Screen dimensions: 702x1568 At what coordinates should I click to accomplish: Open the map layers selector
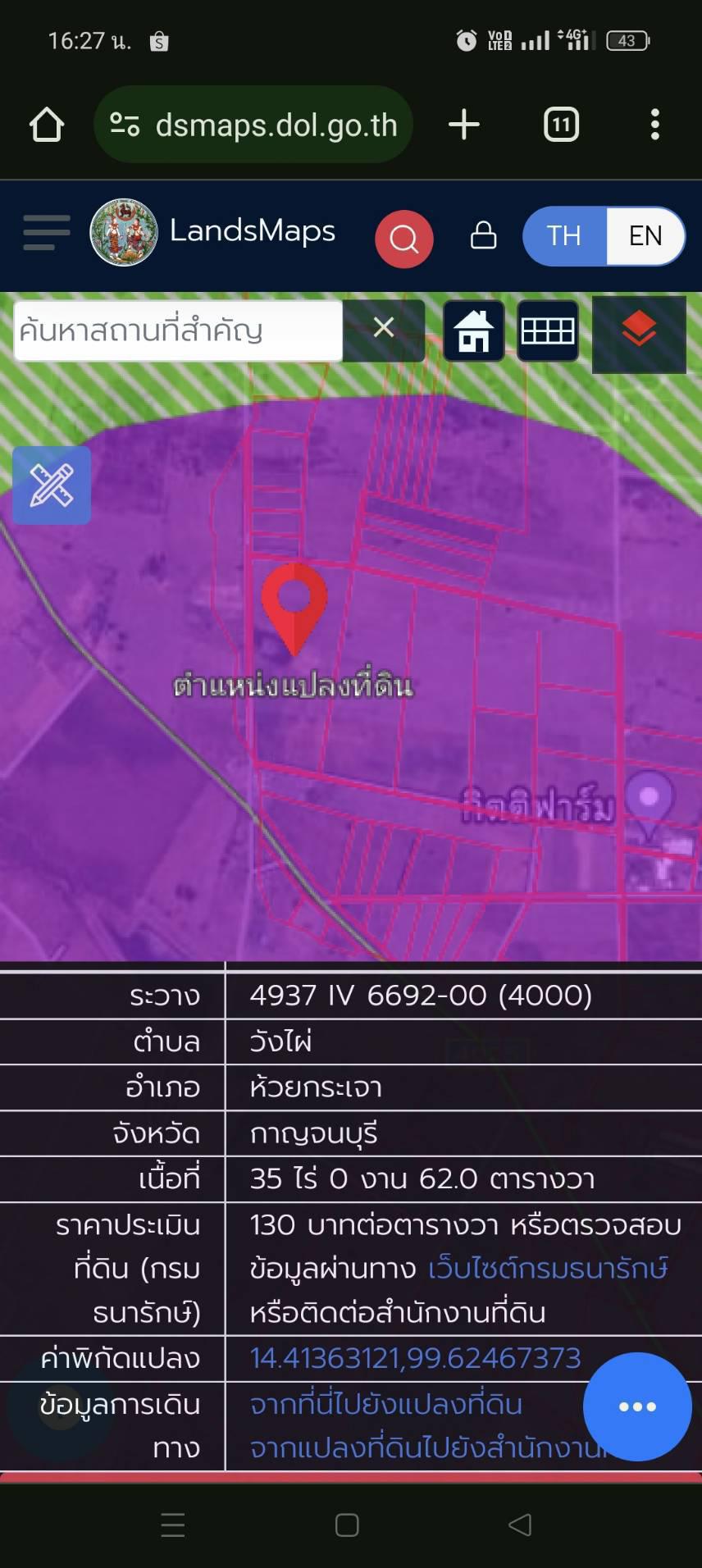(x=639, y=332)
